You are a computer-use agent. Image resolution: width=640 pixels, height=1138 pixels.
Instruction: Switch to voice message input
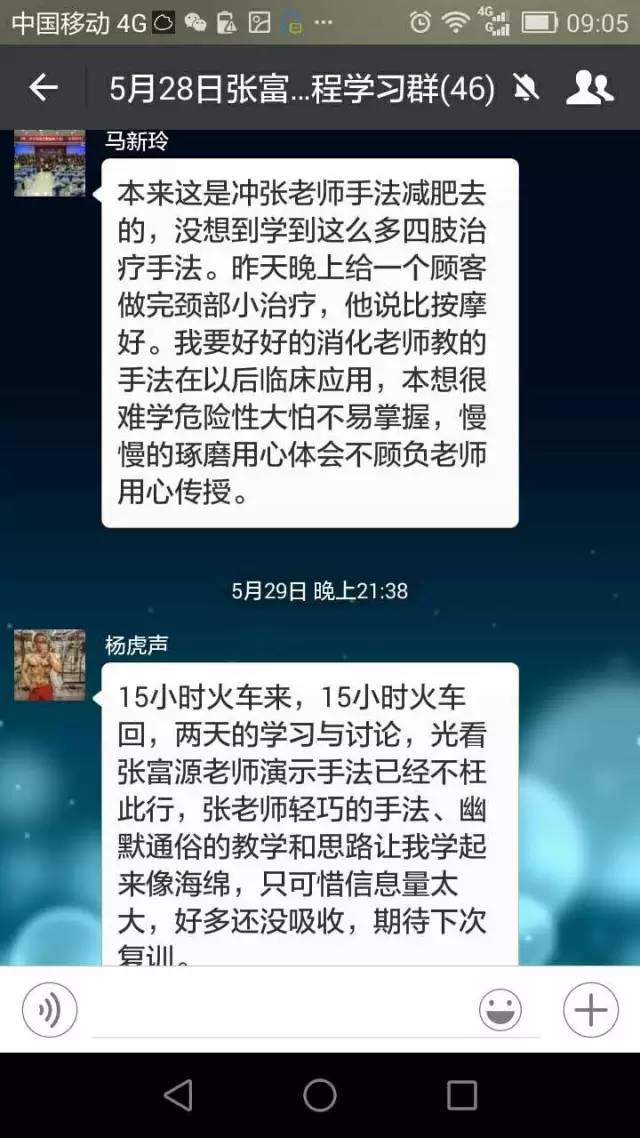(49, 1010)
